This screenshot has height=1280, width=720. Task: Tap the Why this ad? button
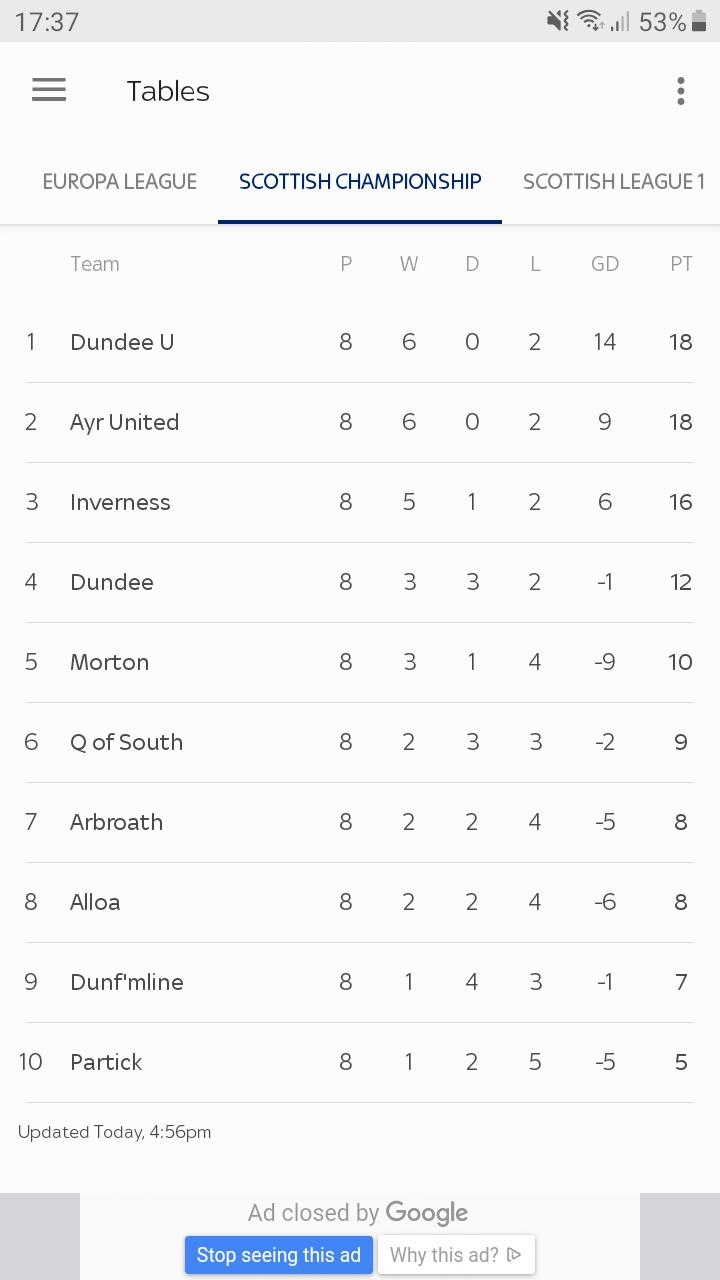click(x=456, y=1255)
